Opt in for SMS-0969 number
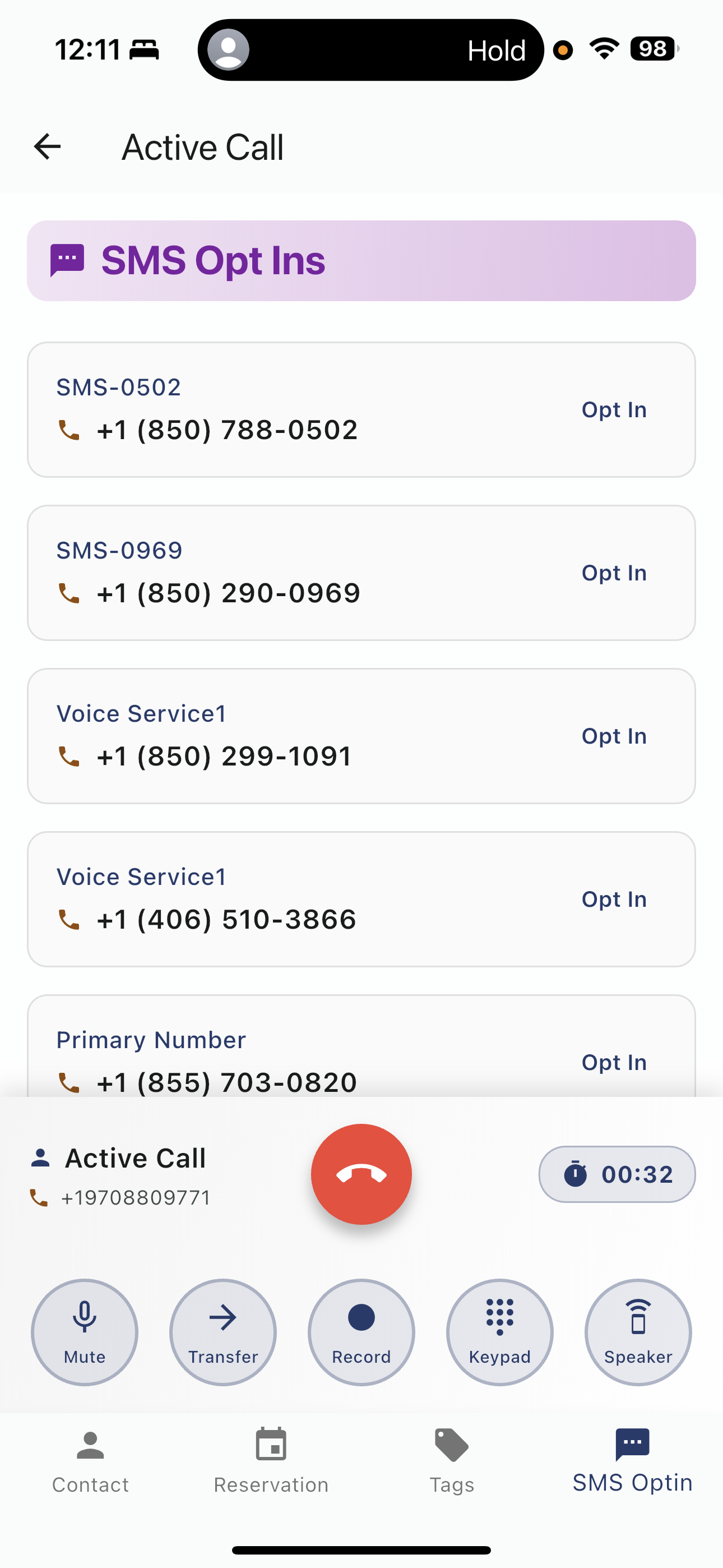Image resolution: width=723 pixels, height=1568 pixels. [614, 573]
